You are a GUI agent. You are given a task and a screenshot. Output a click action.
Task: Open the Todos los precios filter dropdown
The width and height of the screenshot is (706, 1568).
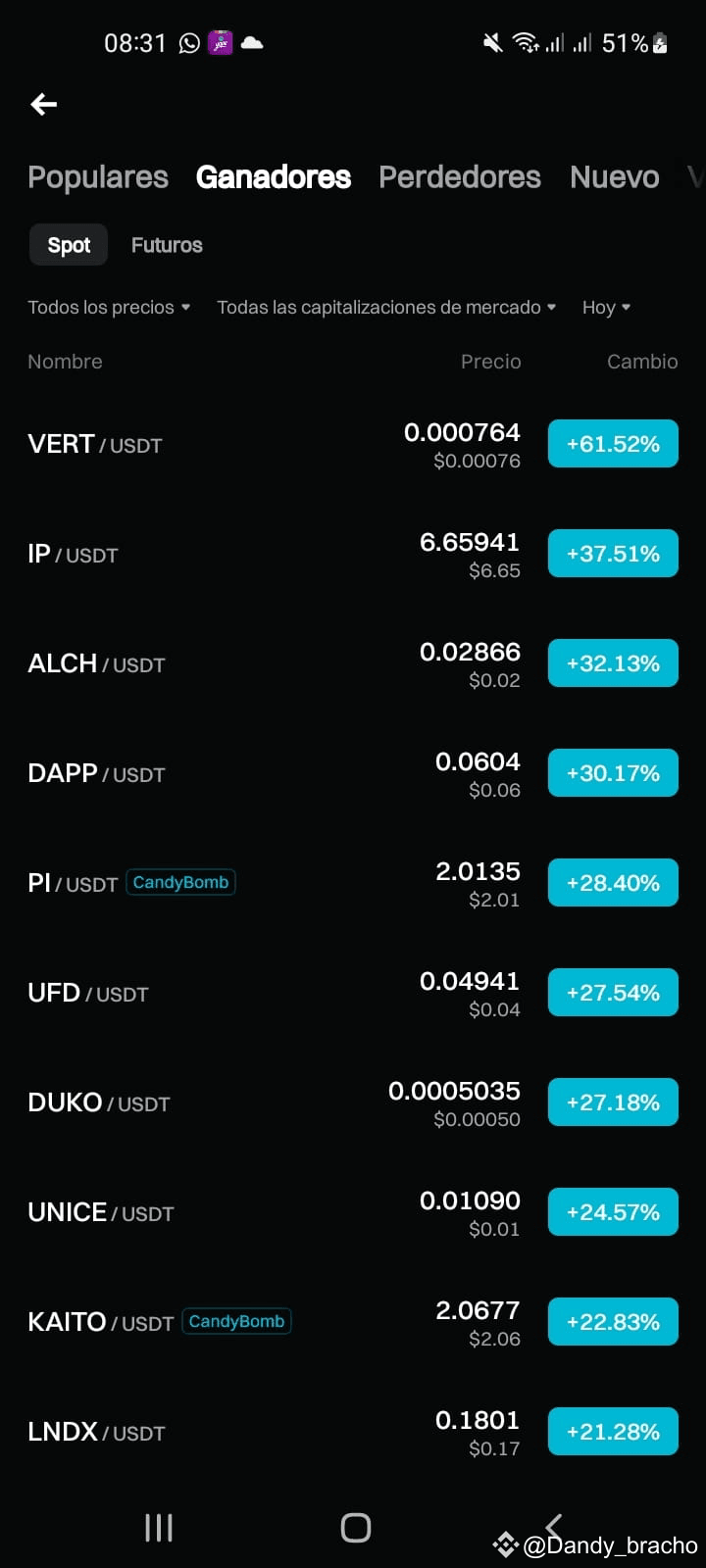109,307
